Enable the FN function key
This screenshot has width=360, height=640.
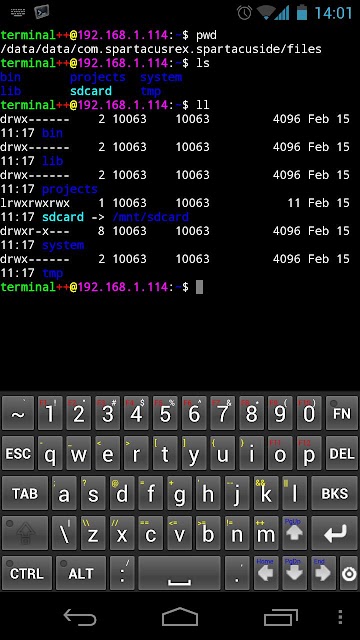pos(342,413)
